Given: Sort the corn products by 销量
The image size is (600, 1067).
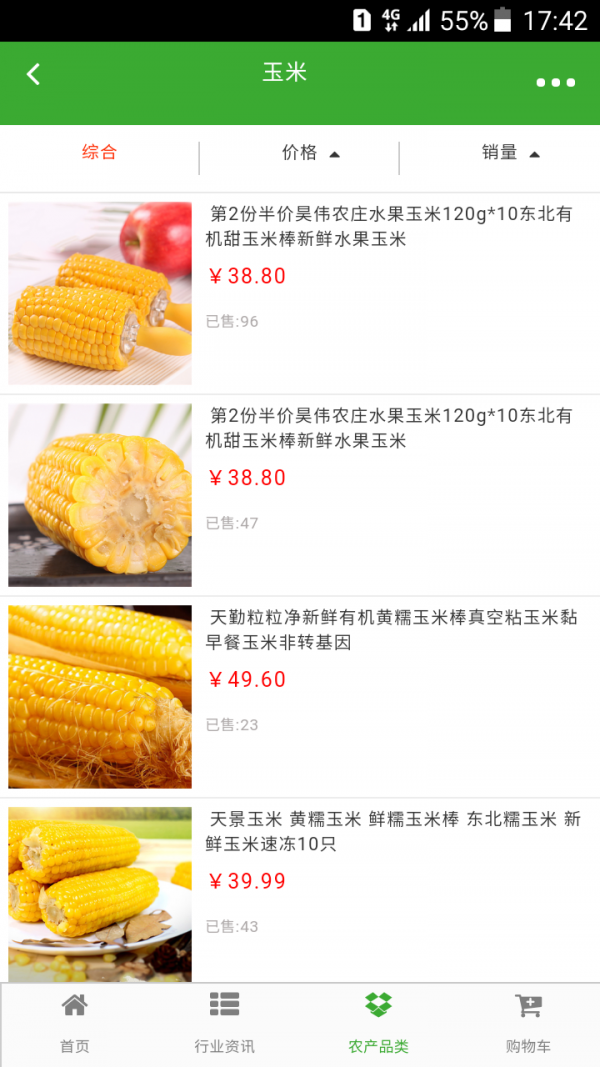Looking at the screenshot, I should click(510, 153).
